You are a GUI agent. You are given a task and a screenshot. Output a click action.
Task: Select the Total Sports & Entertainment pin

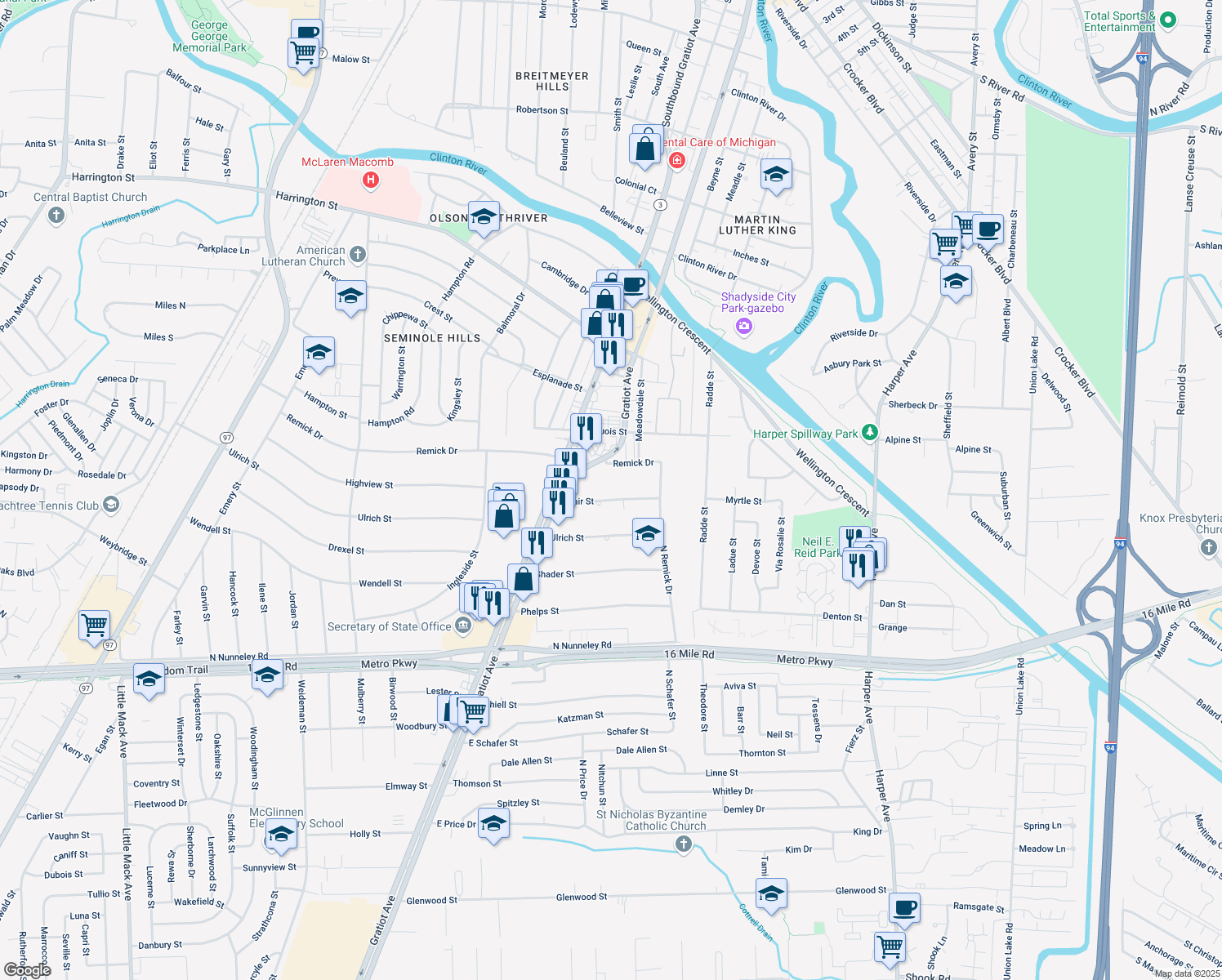[1167, 20]
